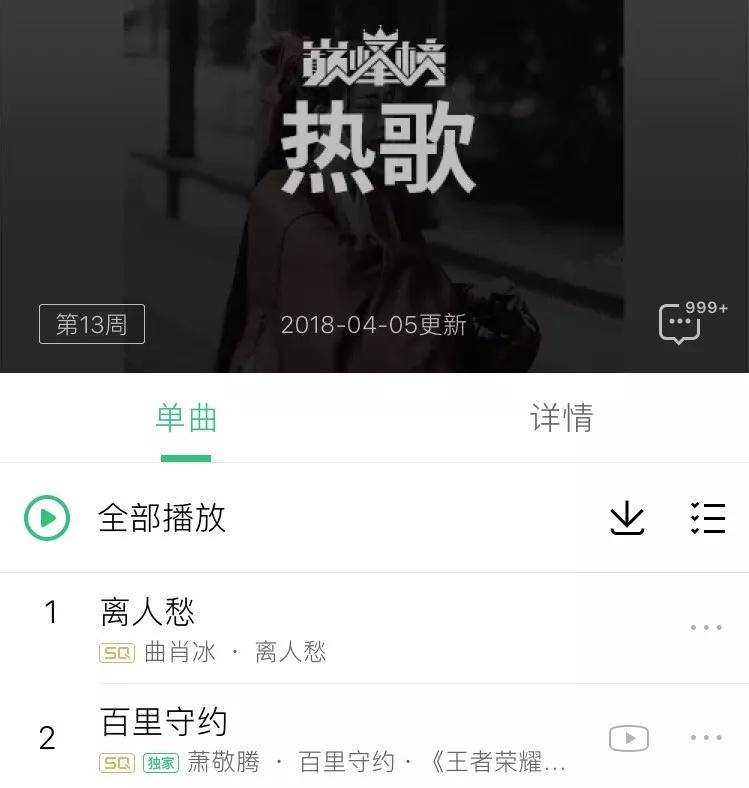Image resolution: width=749 pixels, height=788 pixels.
Task: Stay on the 单曲 tab
Action: (x=184, y=418)
